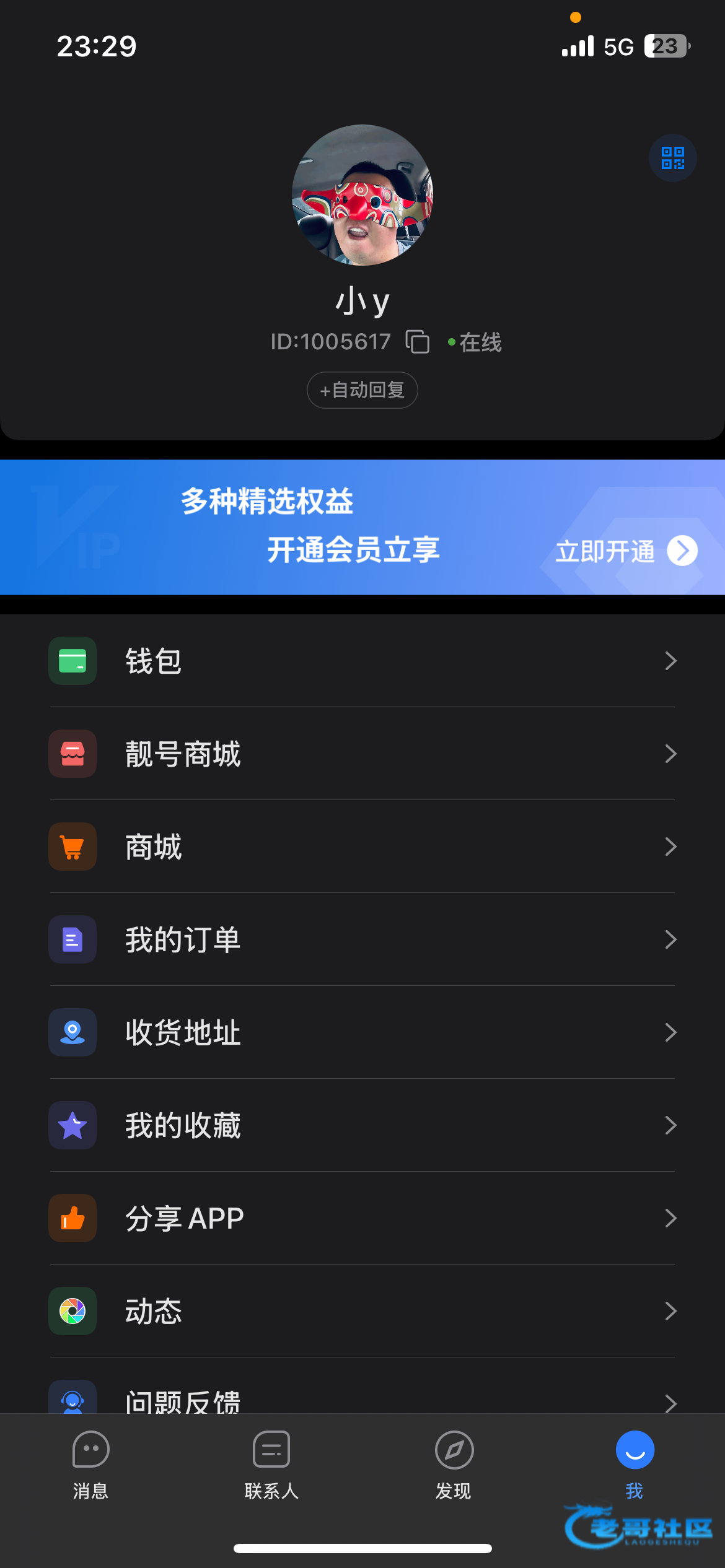View 我的订单
This screenshot has width=725, height=1568.
[362, 939]
